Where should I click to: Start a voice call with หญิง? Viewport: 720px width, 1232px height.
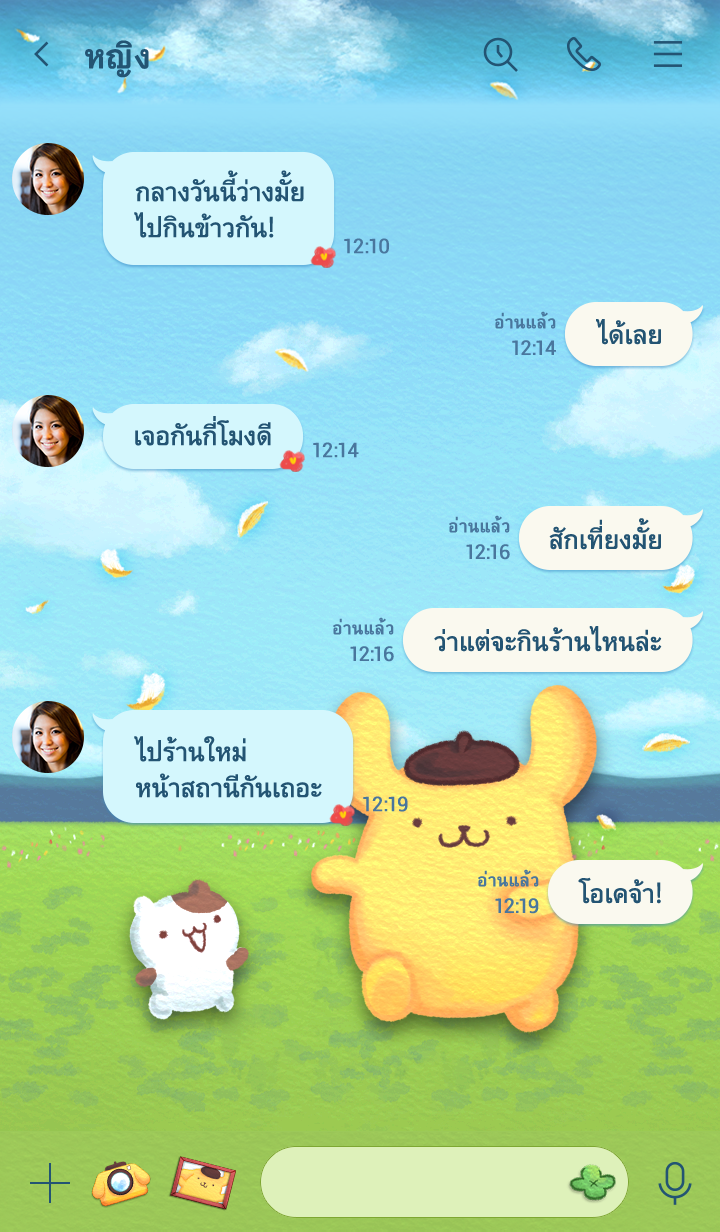tap(583, 54)
